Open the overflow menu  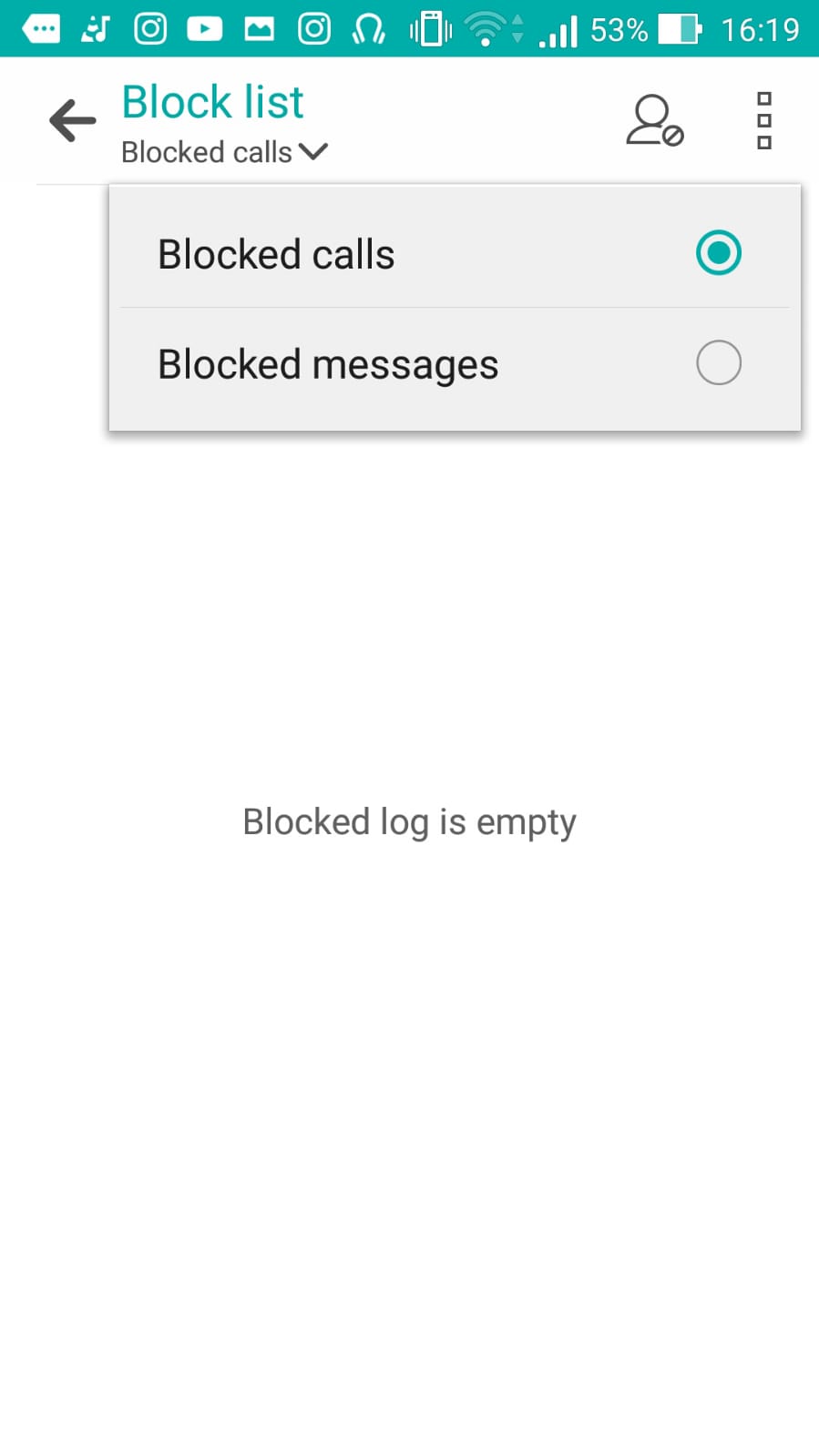pyautogui.click(x=763, y=120)
